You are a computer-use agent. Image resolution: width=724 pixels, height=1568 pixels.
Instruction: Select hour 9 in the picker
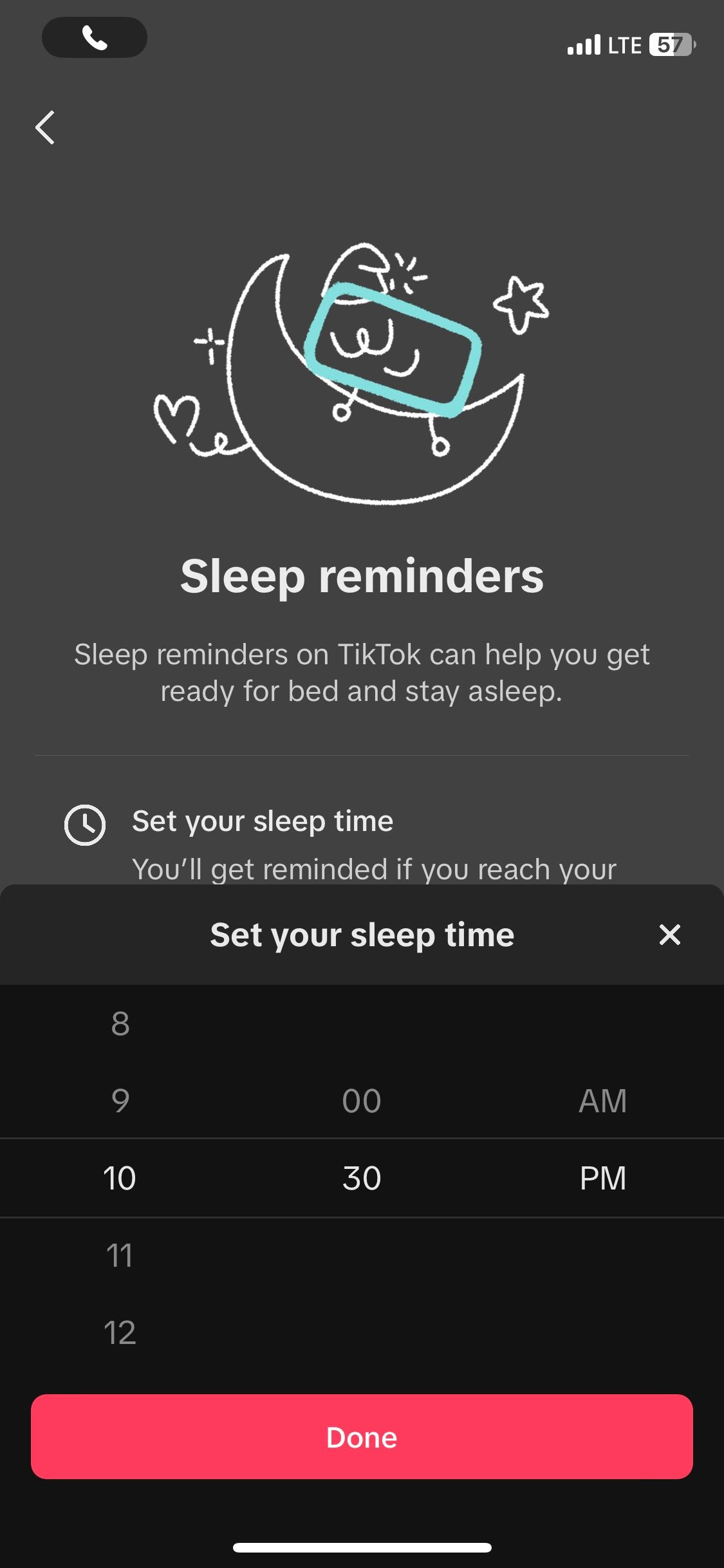pyautogui.click(x=120, y=1101)
